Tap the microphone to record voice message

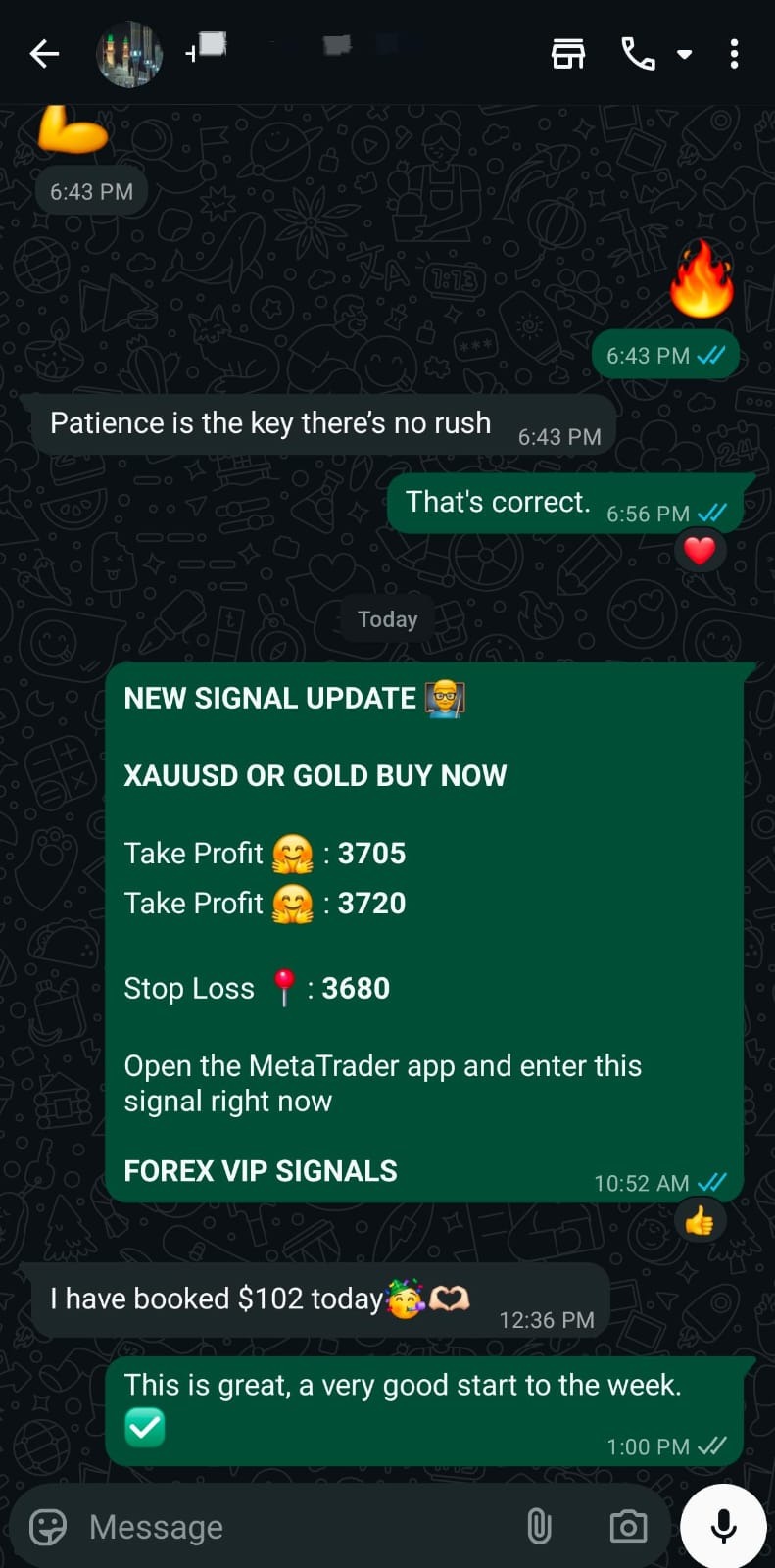(723, 1526)
